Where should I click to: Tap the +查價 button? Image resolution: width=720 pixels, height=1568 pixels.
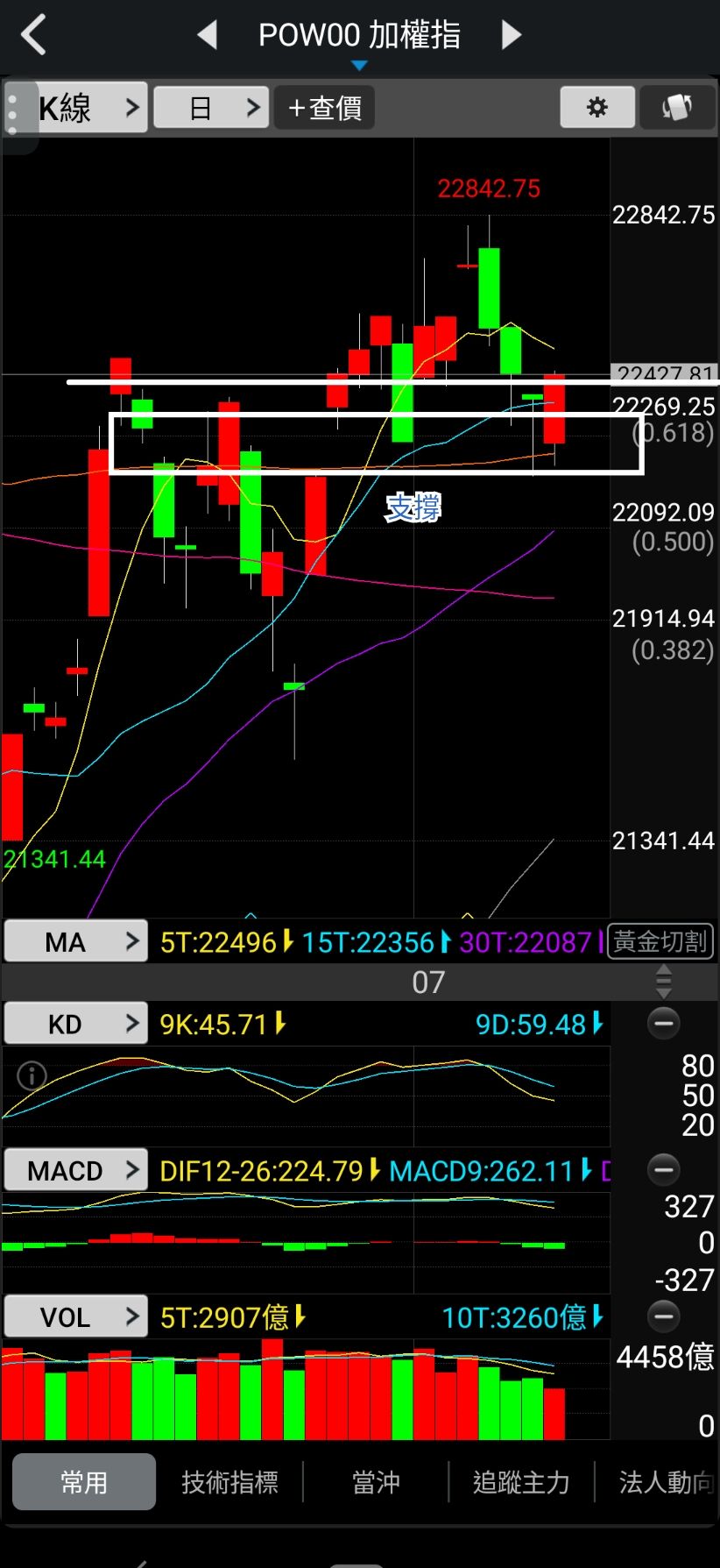point(324,108)
